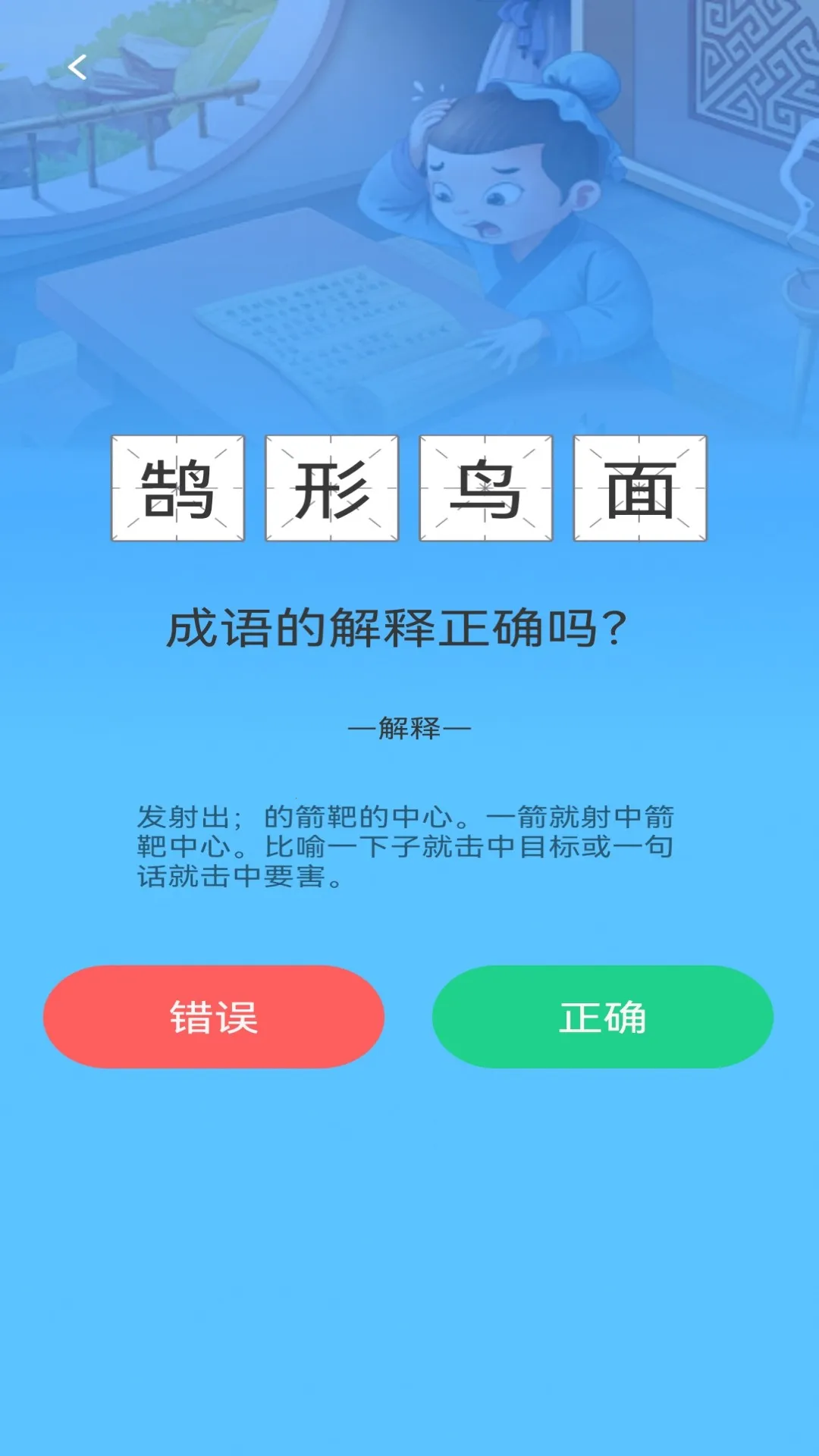Go back using the top-left arrow
Viewport: 819px width, 1456px height.
point(77,67)
